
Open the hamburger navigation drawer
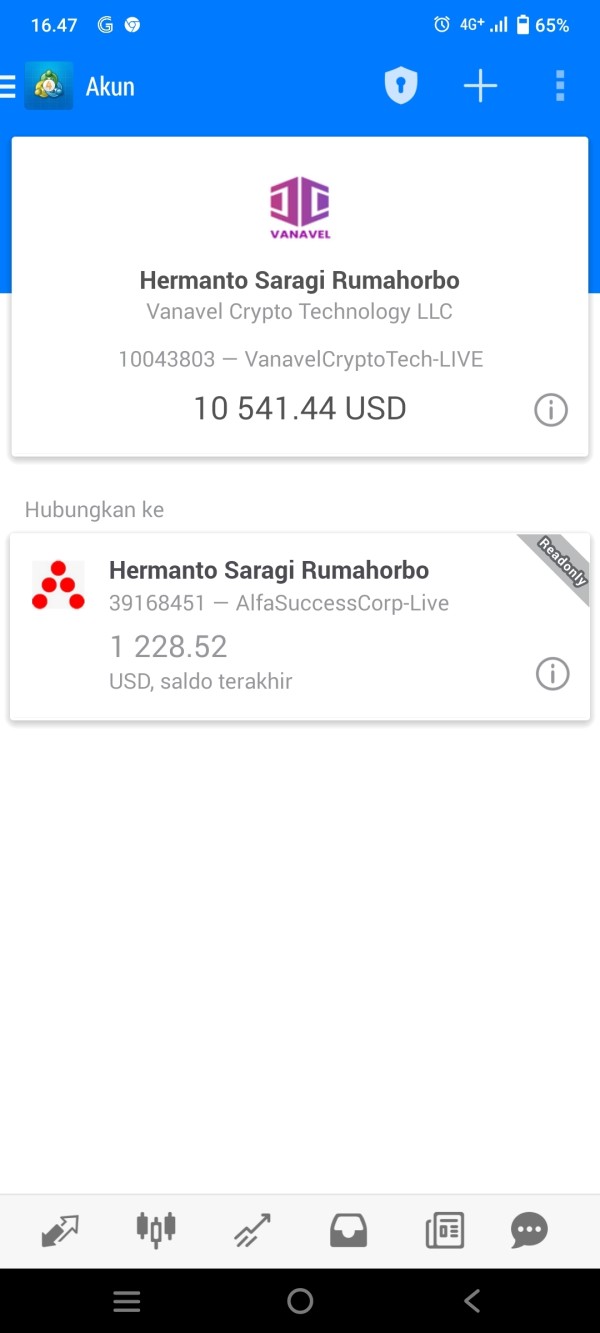(9, 87)
